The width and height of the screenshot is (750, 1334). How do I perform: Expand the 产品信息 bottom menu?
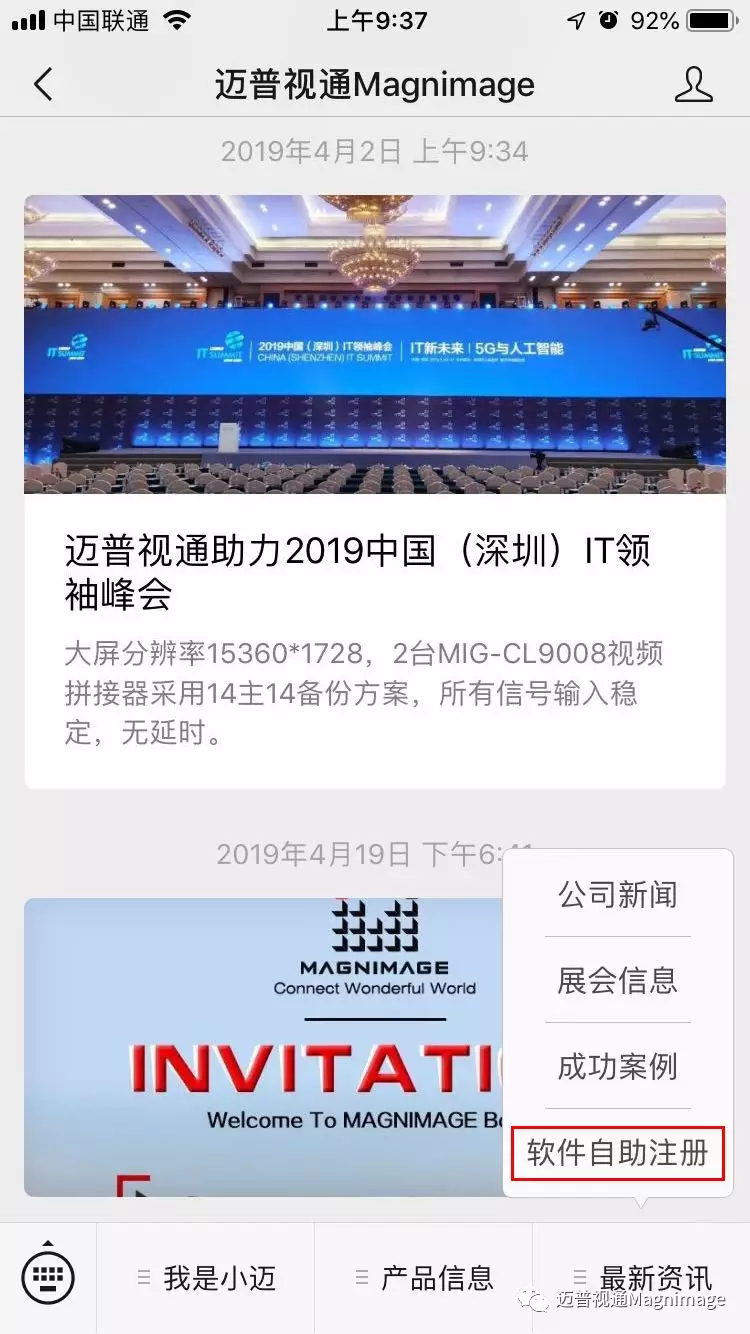[x=424, y=1278]
